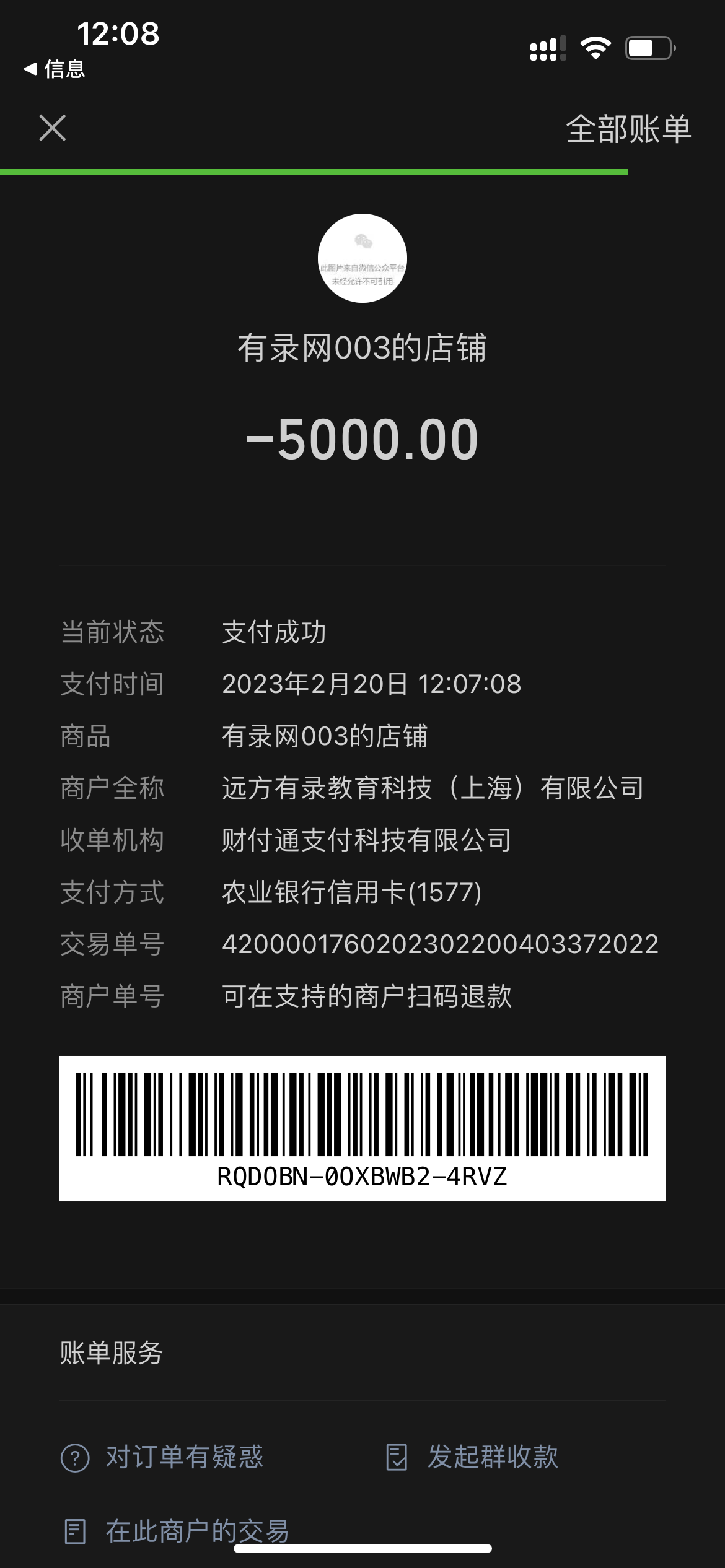Open 全部账单 (all bills)

click(628, 129)
